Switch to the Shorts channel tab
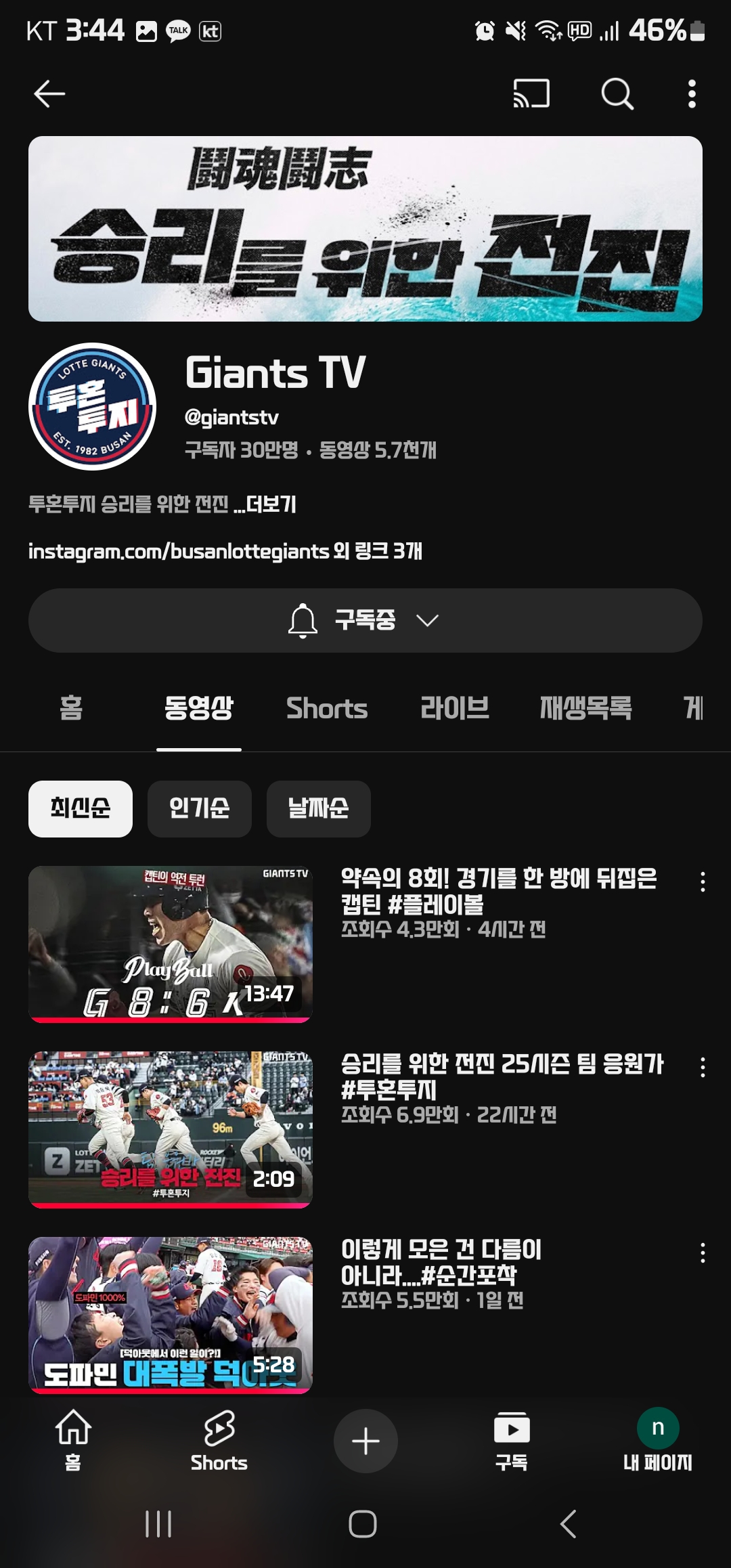 327,708
